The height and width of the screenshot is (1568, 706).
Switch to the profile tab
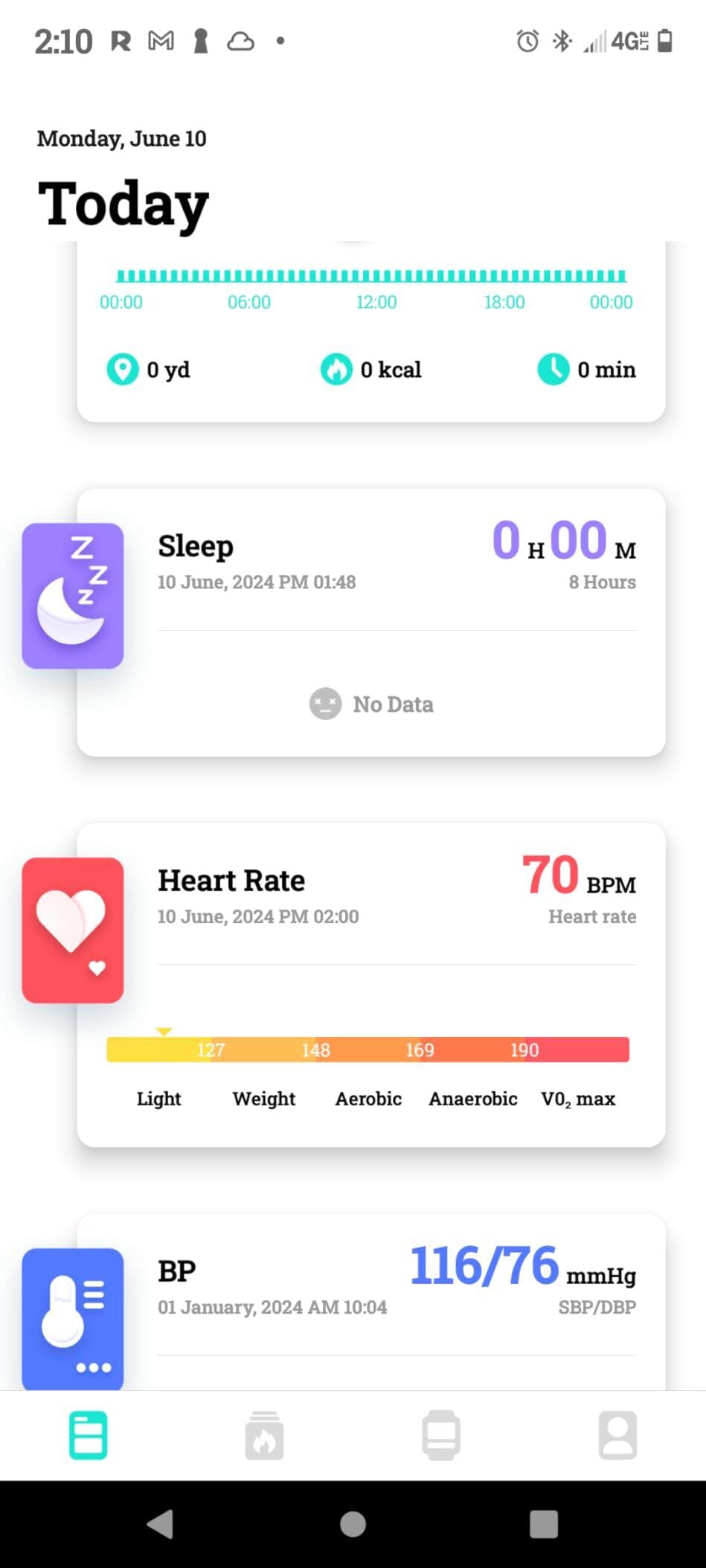tap(617, 1435)
